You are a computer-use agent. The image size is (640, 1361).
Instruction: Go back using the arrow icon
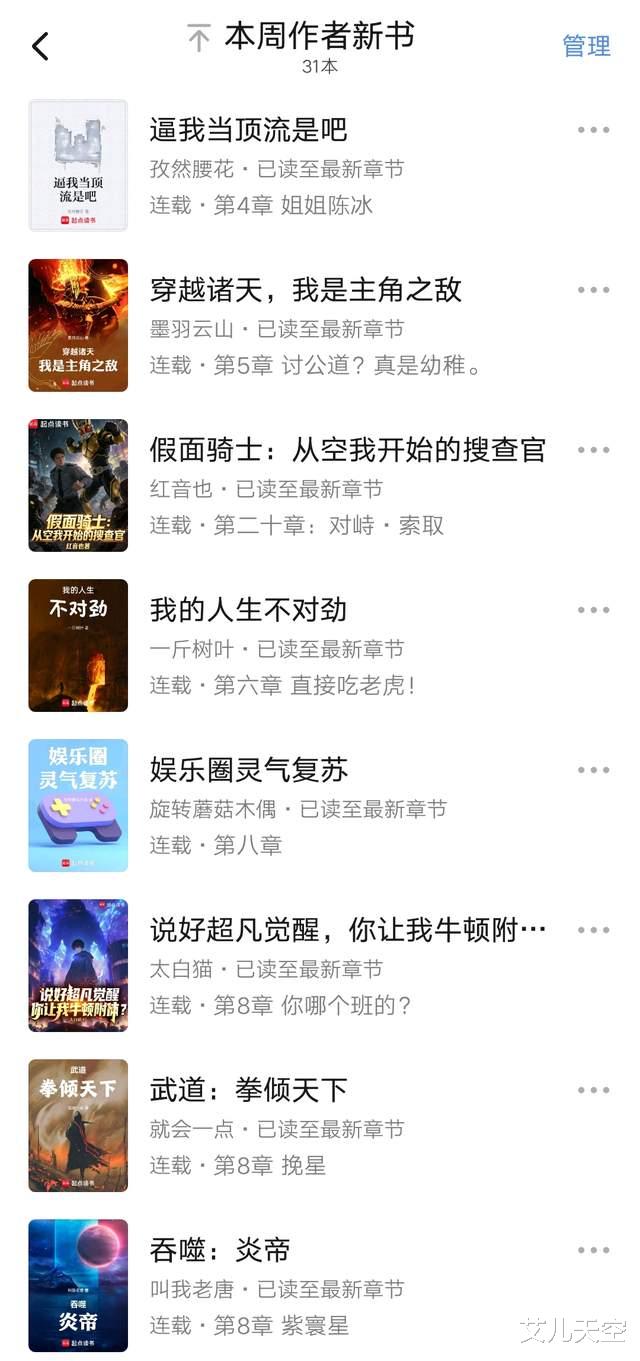click(40, 46)
